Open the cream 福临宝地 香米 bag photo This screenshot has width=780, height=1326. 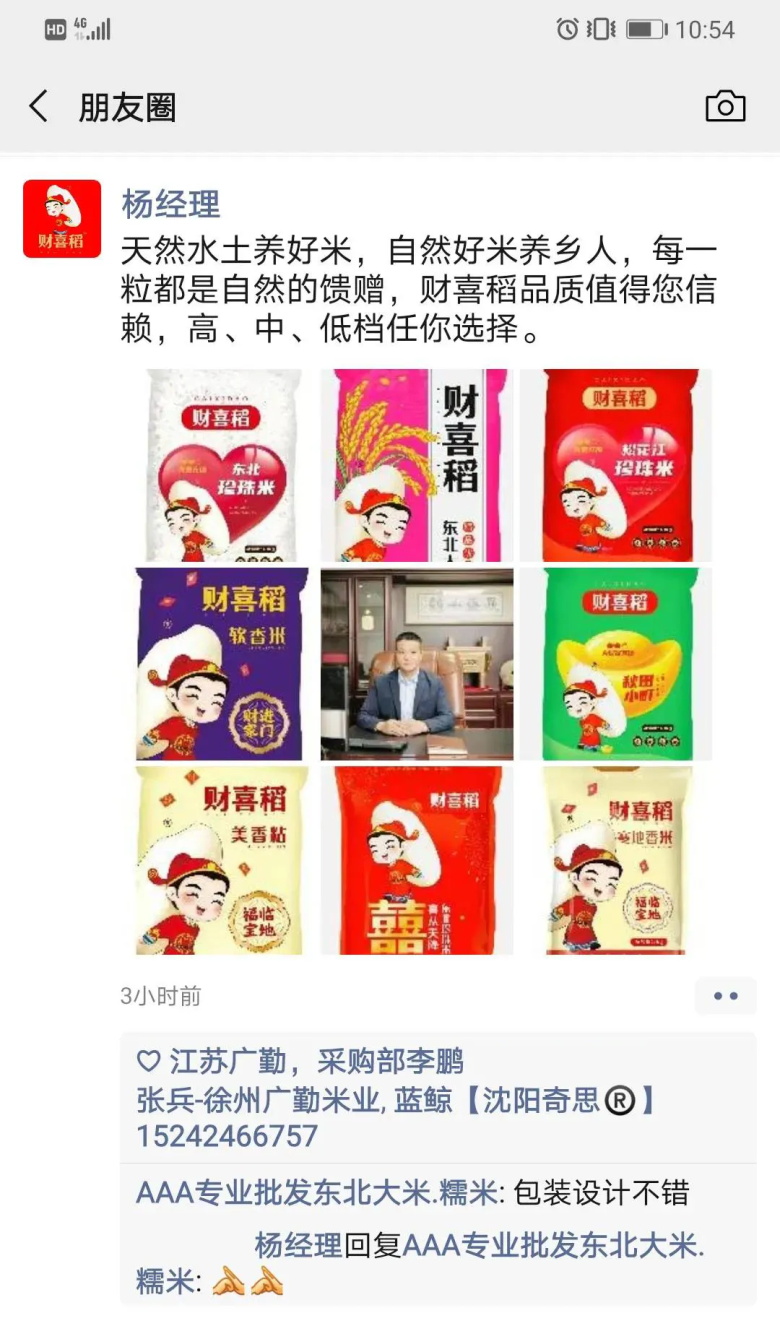pos(616,861)
